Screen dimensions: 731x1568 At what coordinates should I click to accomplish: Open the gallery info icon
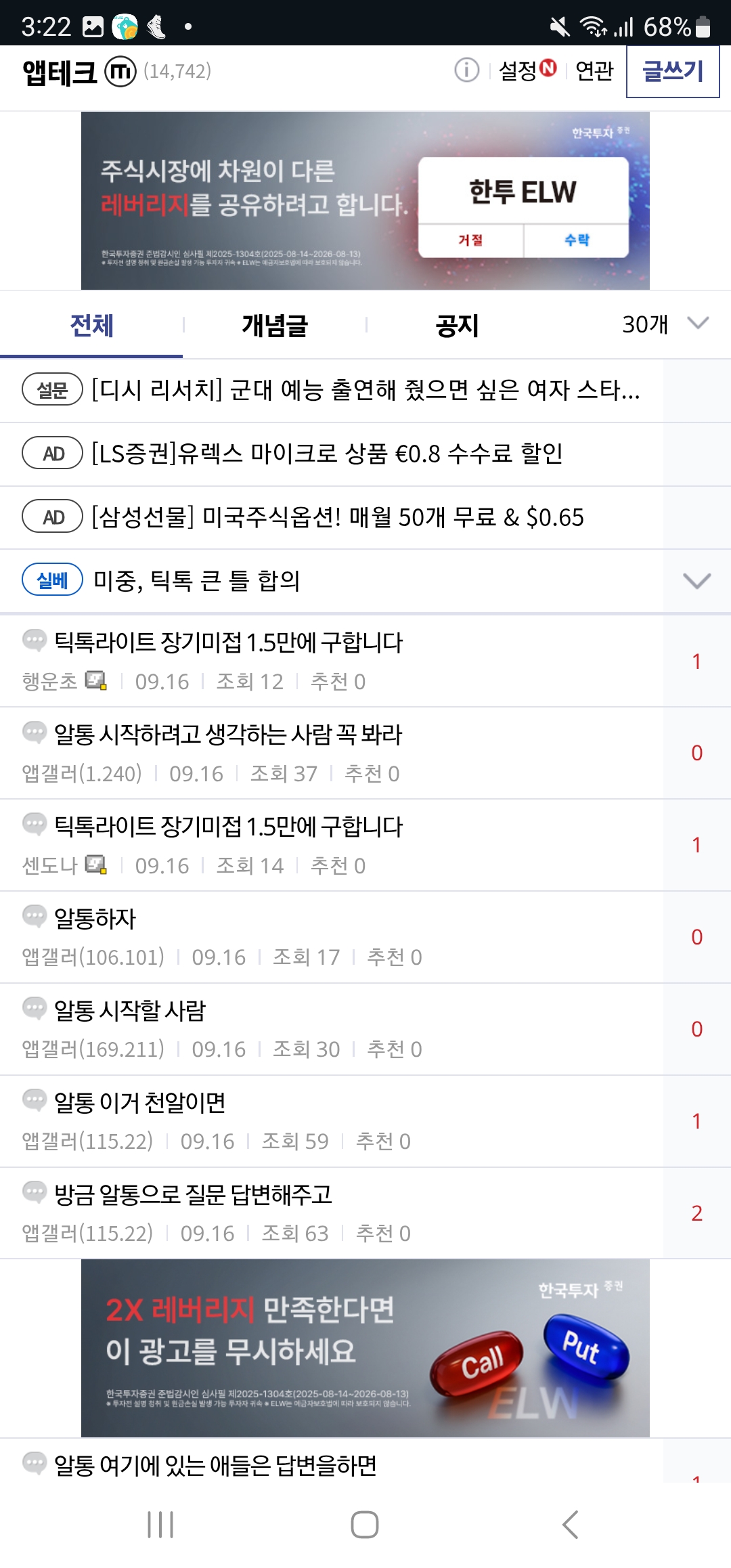pyautogui.click(x=466, y=70)
